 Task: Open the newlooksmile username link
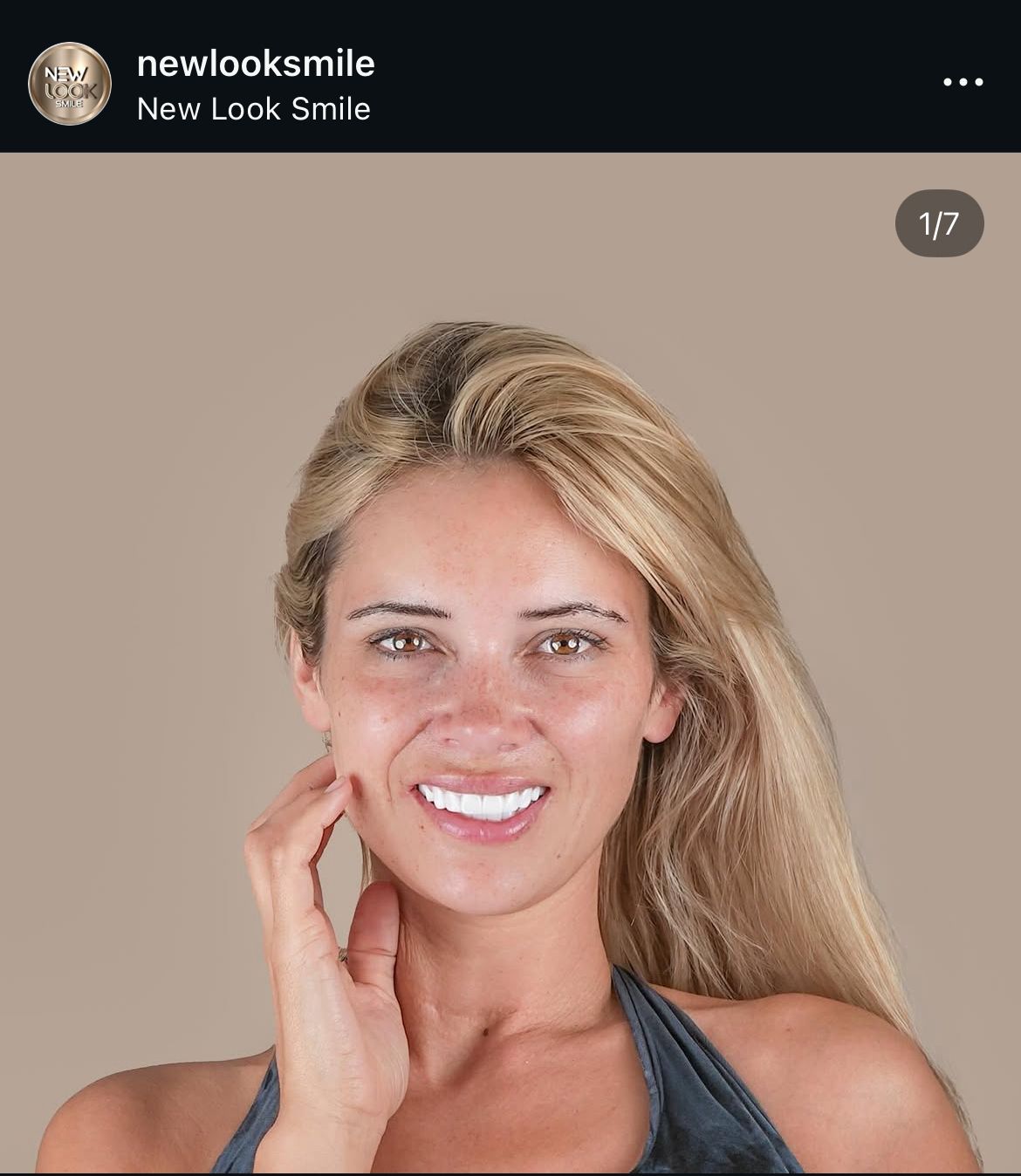(256, 64)
